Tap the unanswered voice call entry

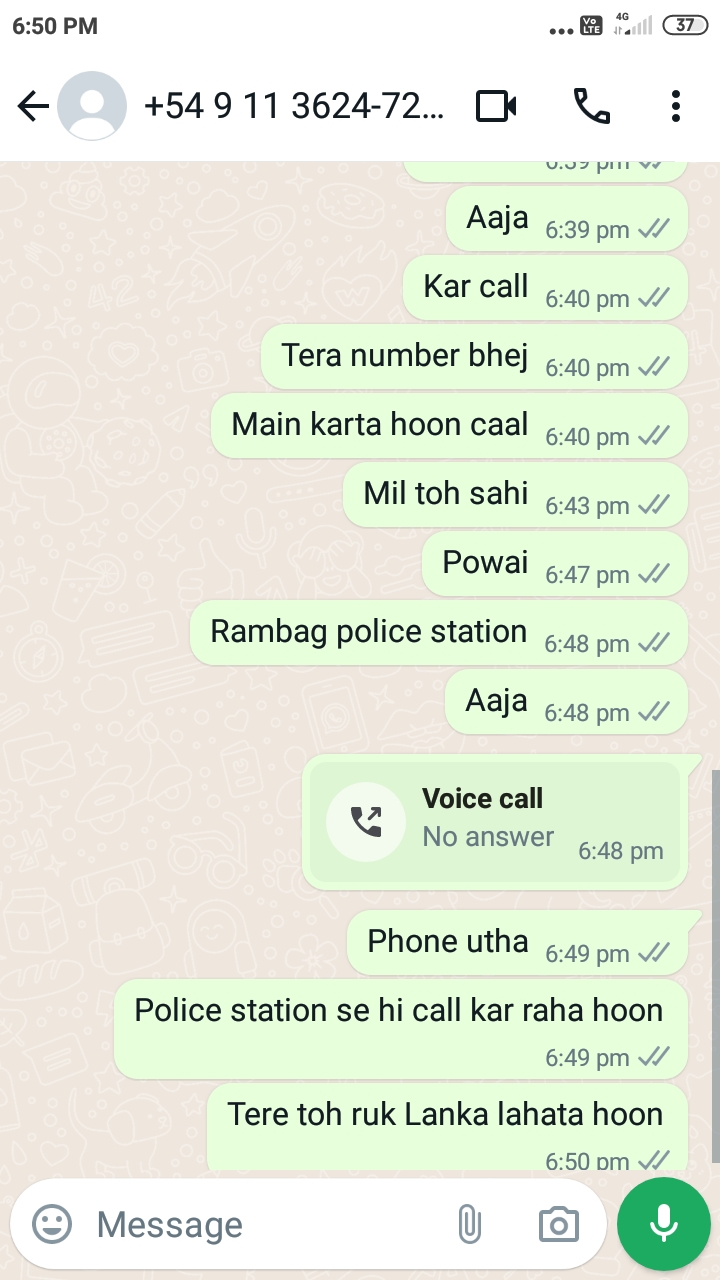pyautogui.click(x=494, y=822)
